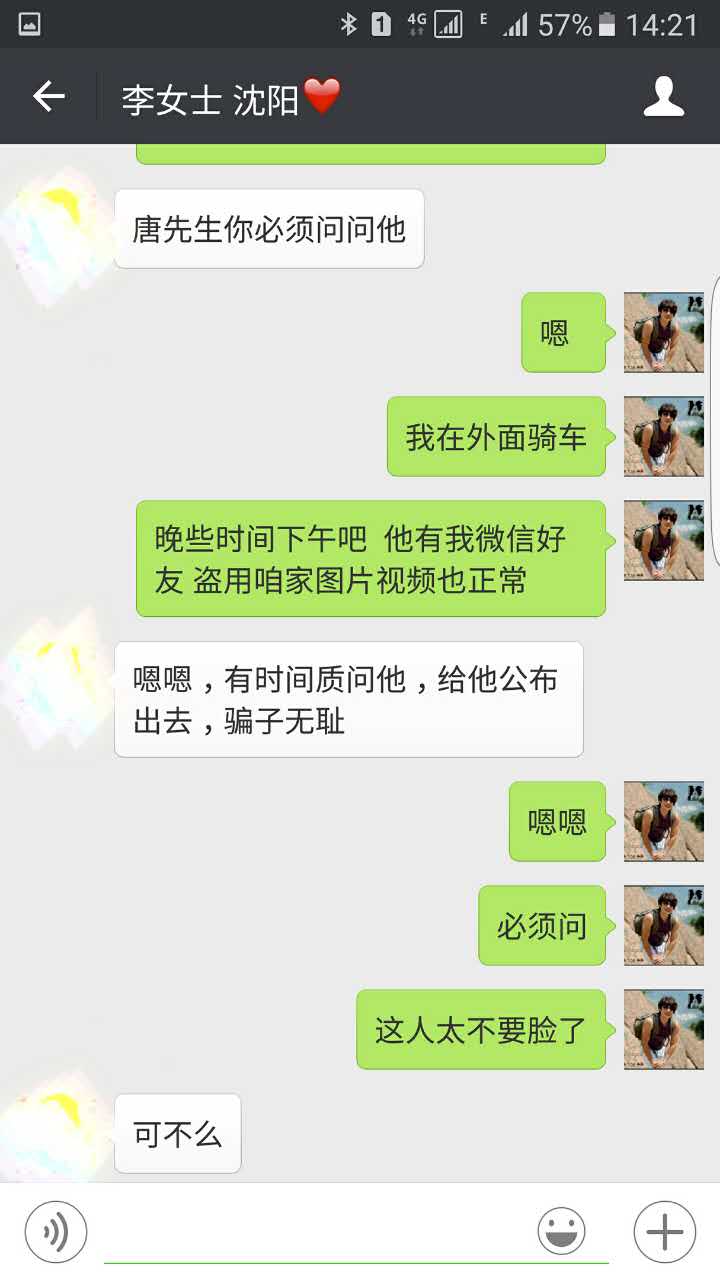Open the plus attachment menu

664,1231
